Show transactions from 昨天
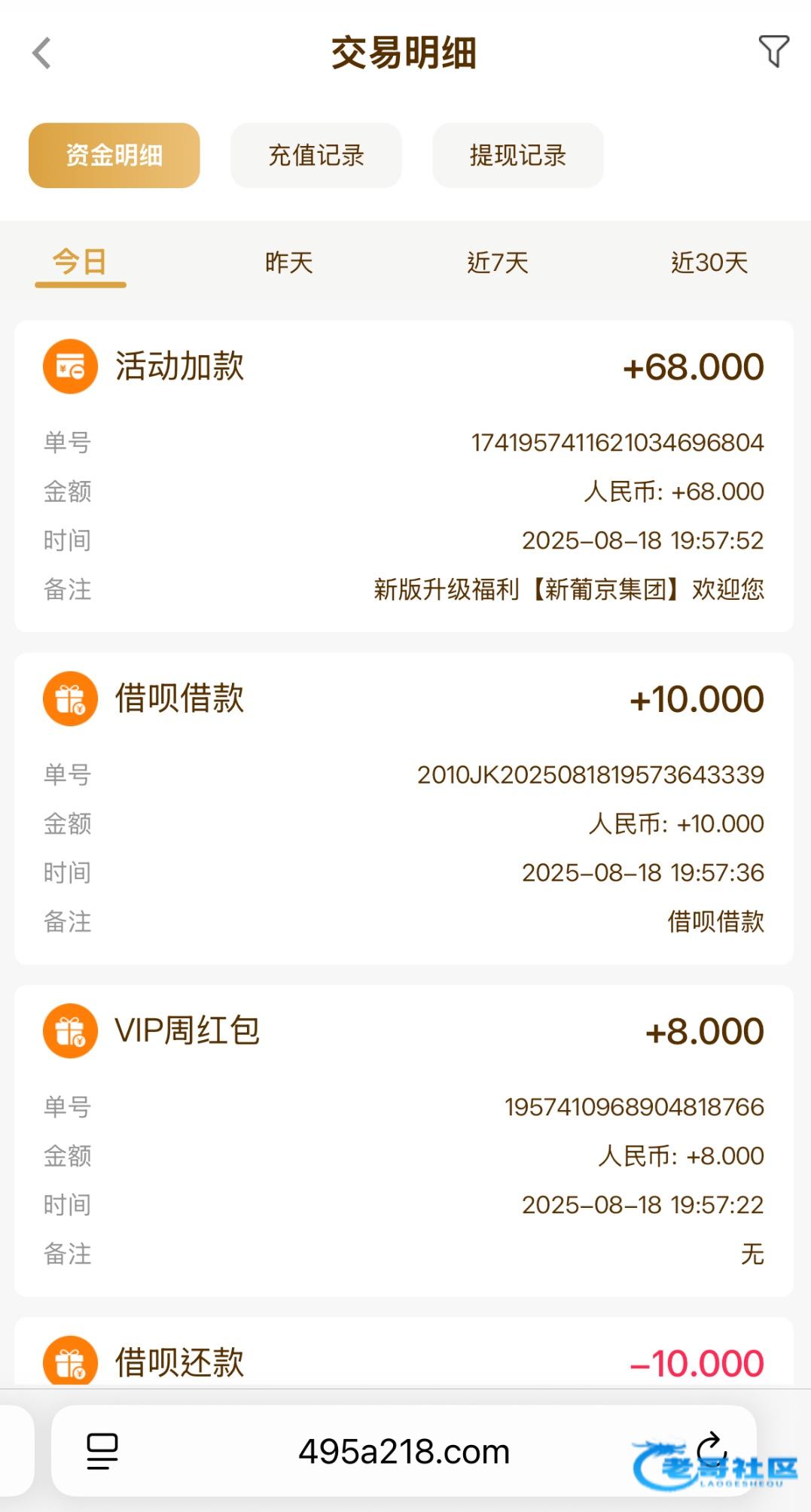 (x=288, y=263)
